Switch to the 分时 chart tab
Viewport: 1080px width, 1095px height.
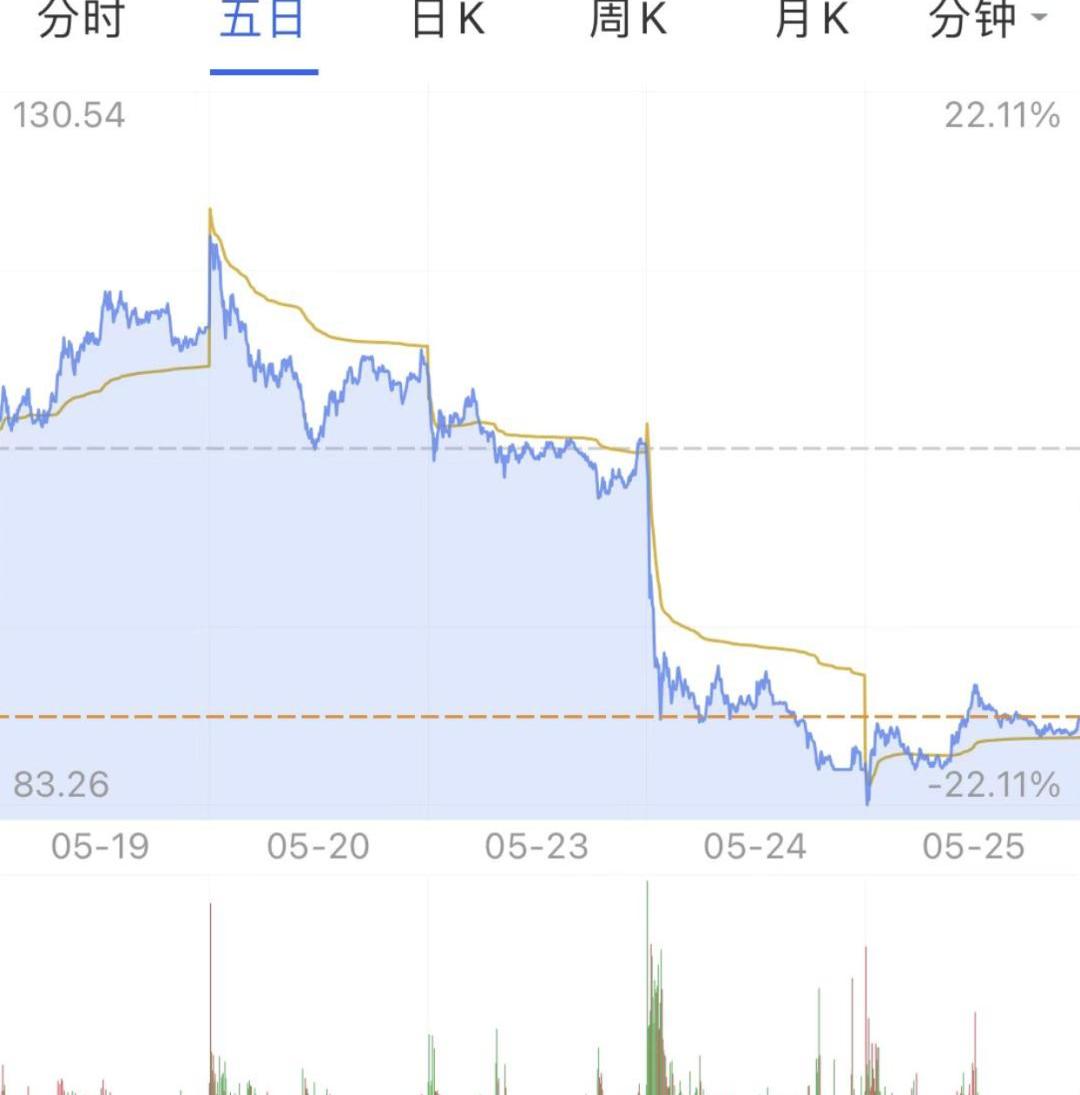point(80,20)
